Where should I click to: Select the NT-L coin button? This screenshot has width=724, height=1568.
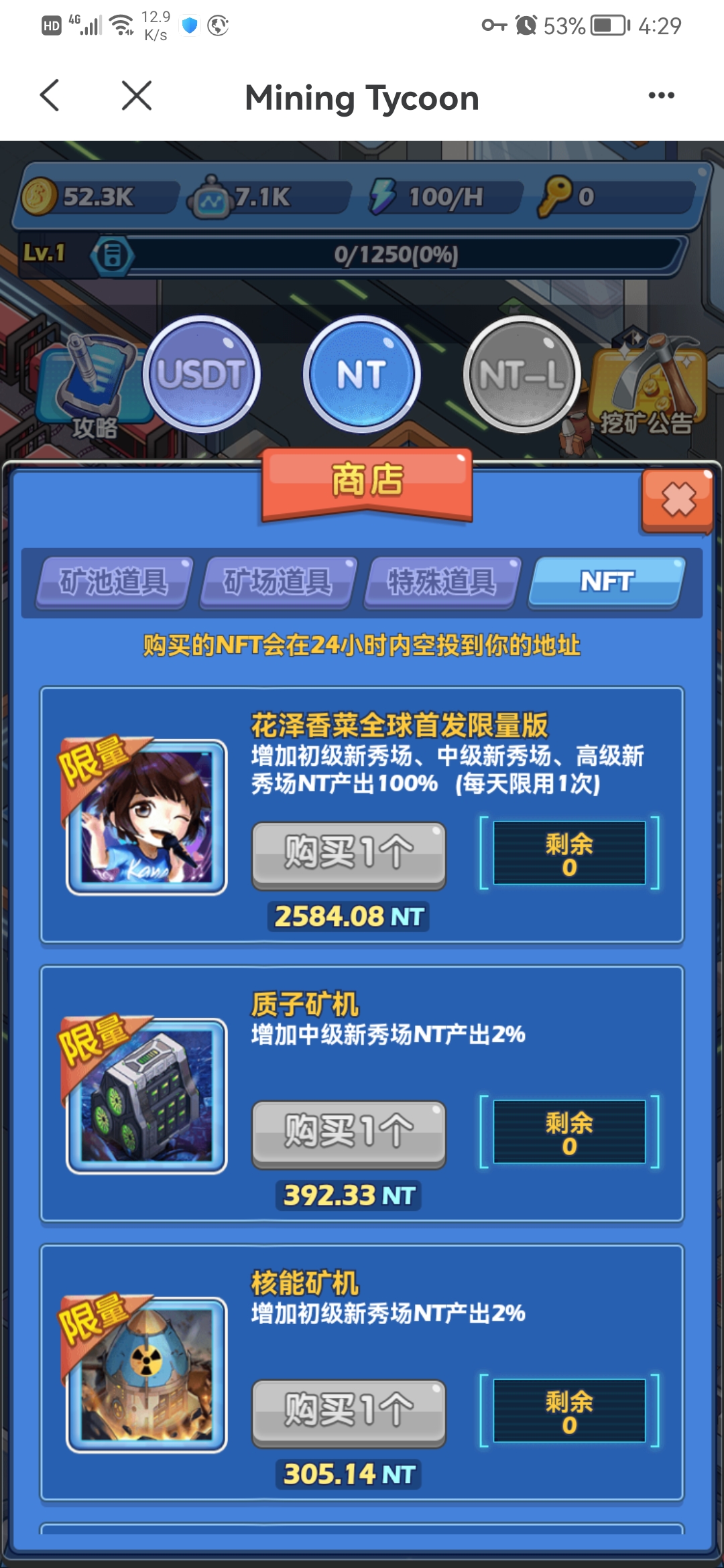pos(522,374)
